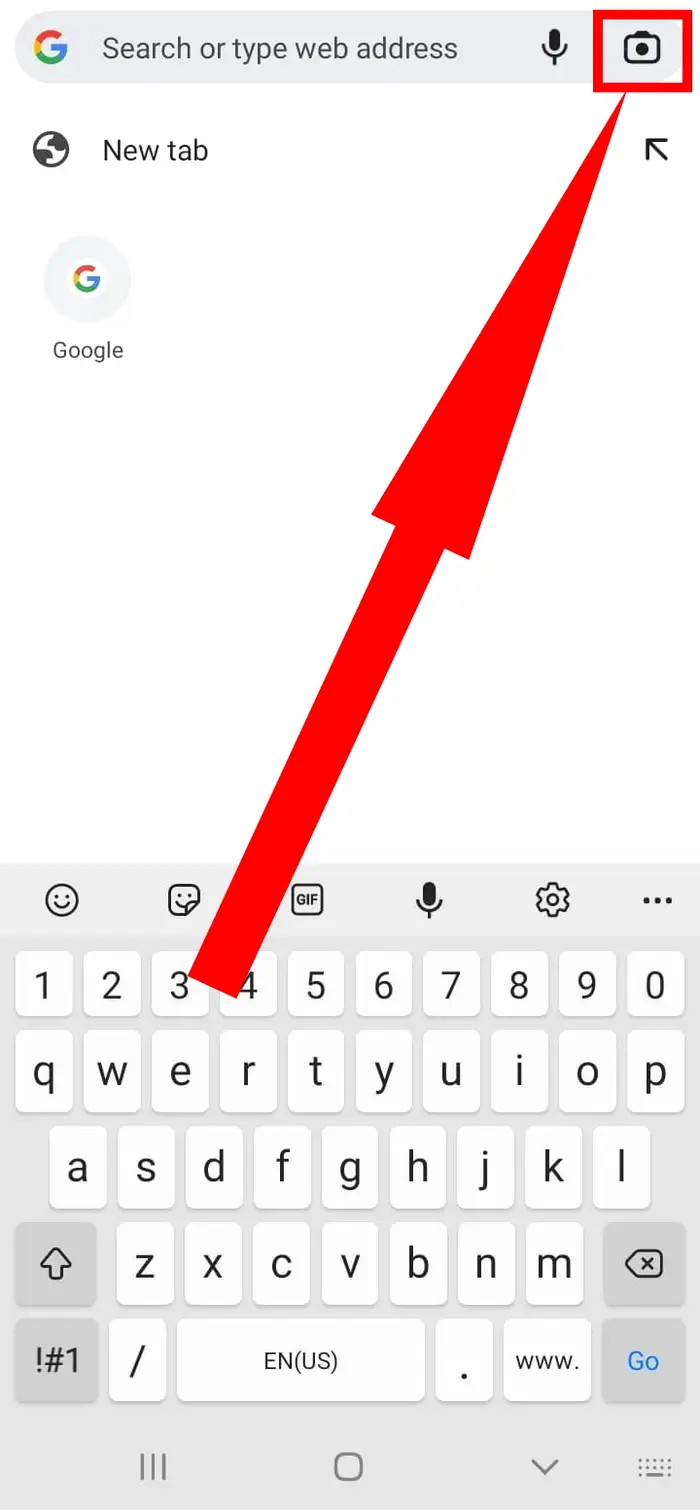700x1510 pixels.
Task: Open keyboard settings gear
Action: point(552,900)
